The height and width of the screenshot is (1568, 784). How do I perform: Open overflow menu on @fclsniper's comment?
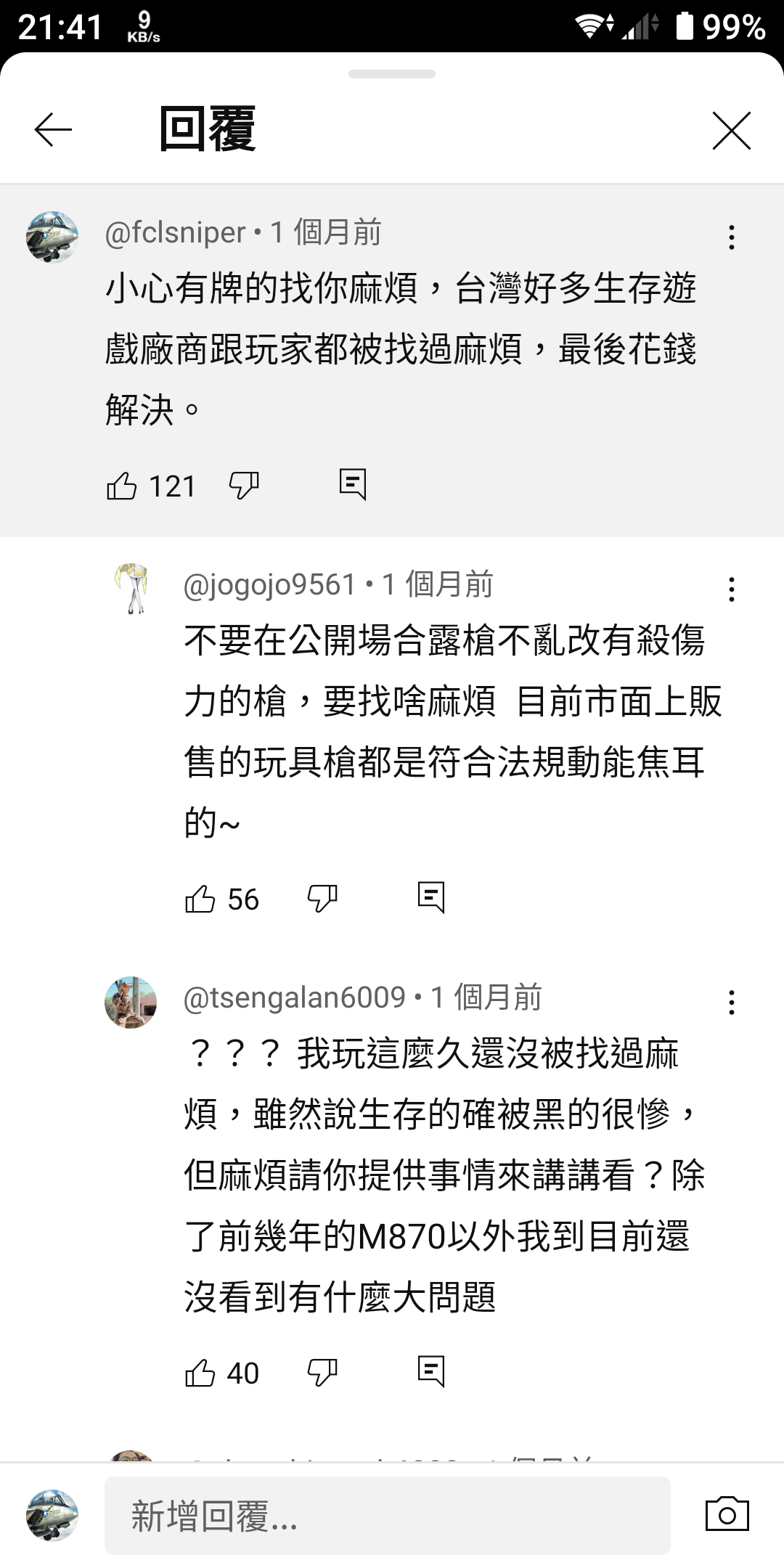(x=731, y=237)
